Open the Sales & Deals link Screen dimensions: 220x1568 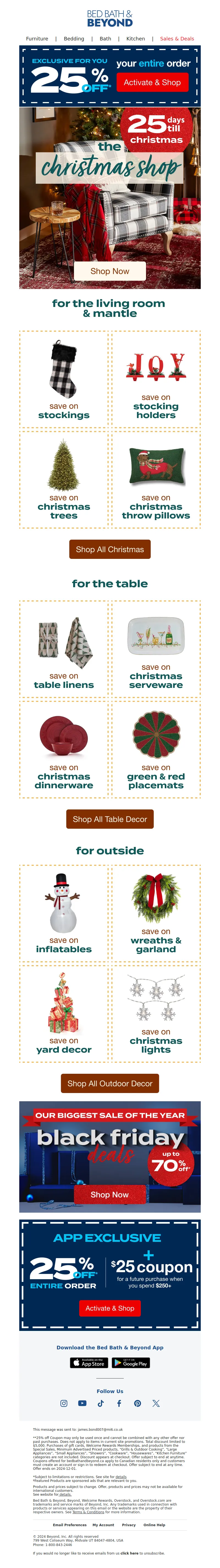[x=177, y=38]
